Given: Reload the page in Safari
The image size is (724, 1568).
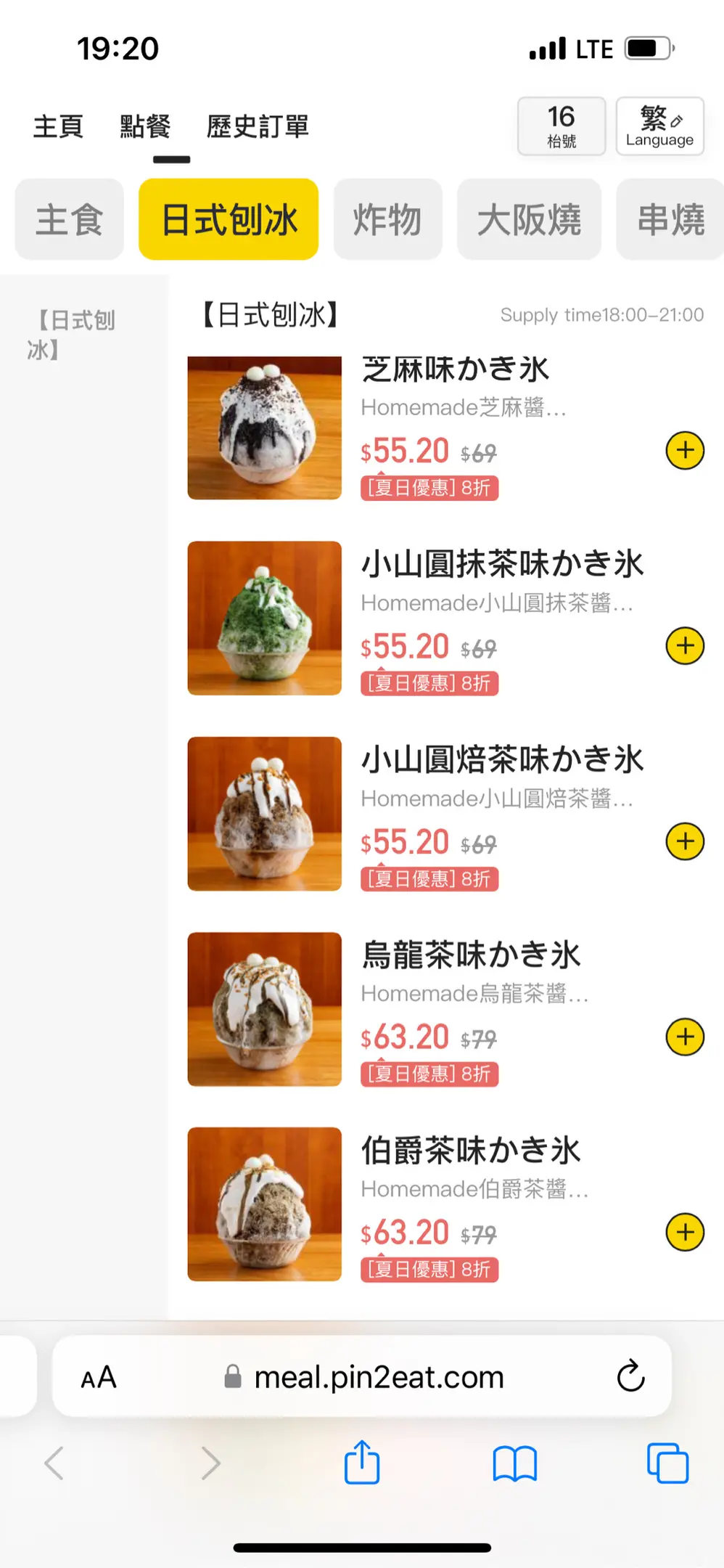Looking at the screenshot, I should tap(630, 1376).
